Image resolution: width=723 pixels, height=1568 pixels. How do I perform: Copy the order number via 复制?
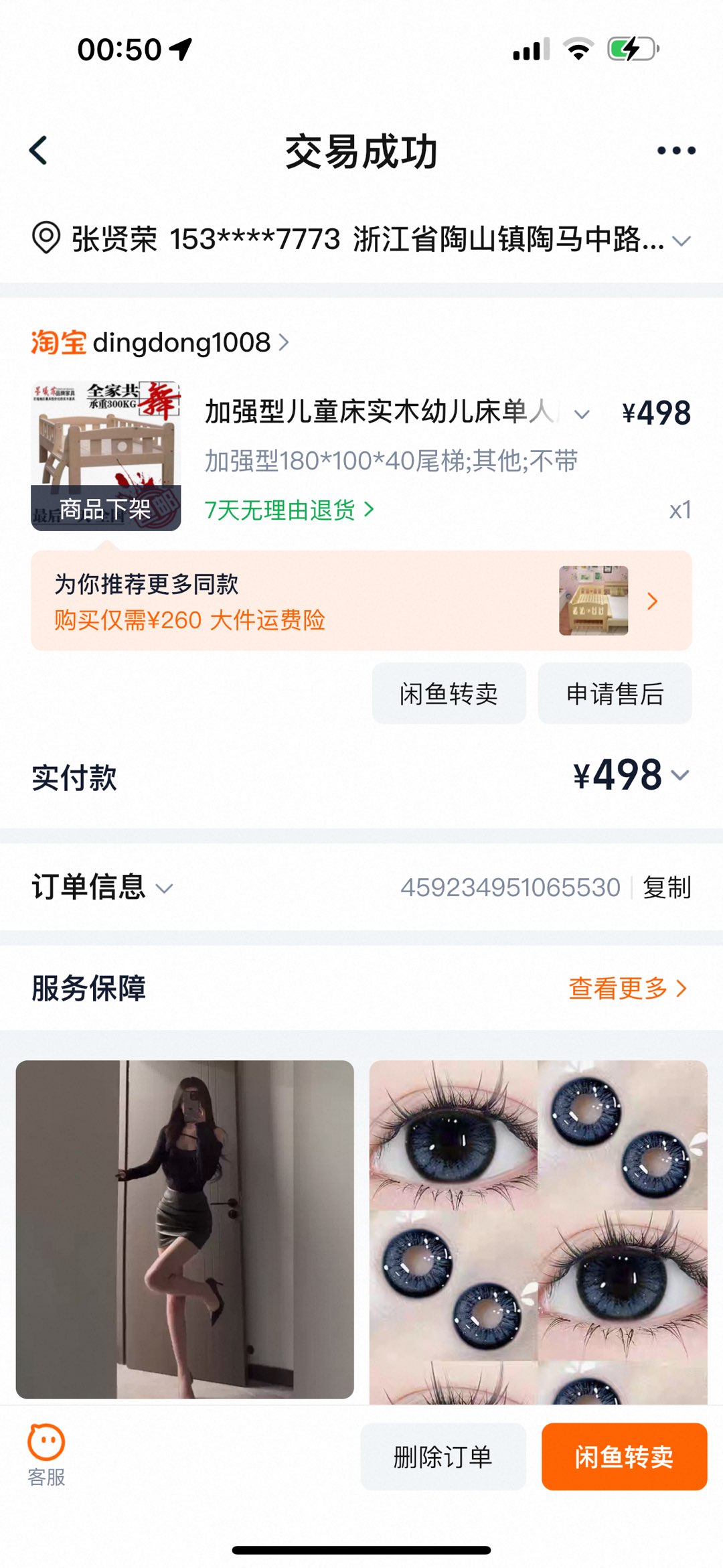pyautogui.click(x=666, y=887)
